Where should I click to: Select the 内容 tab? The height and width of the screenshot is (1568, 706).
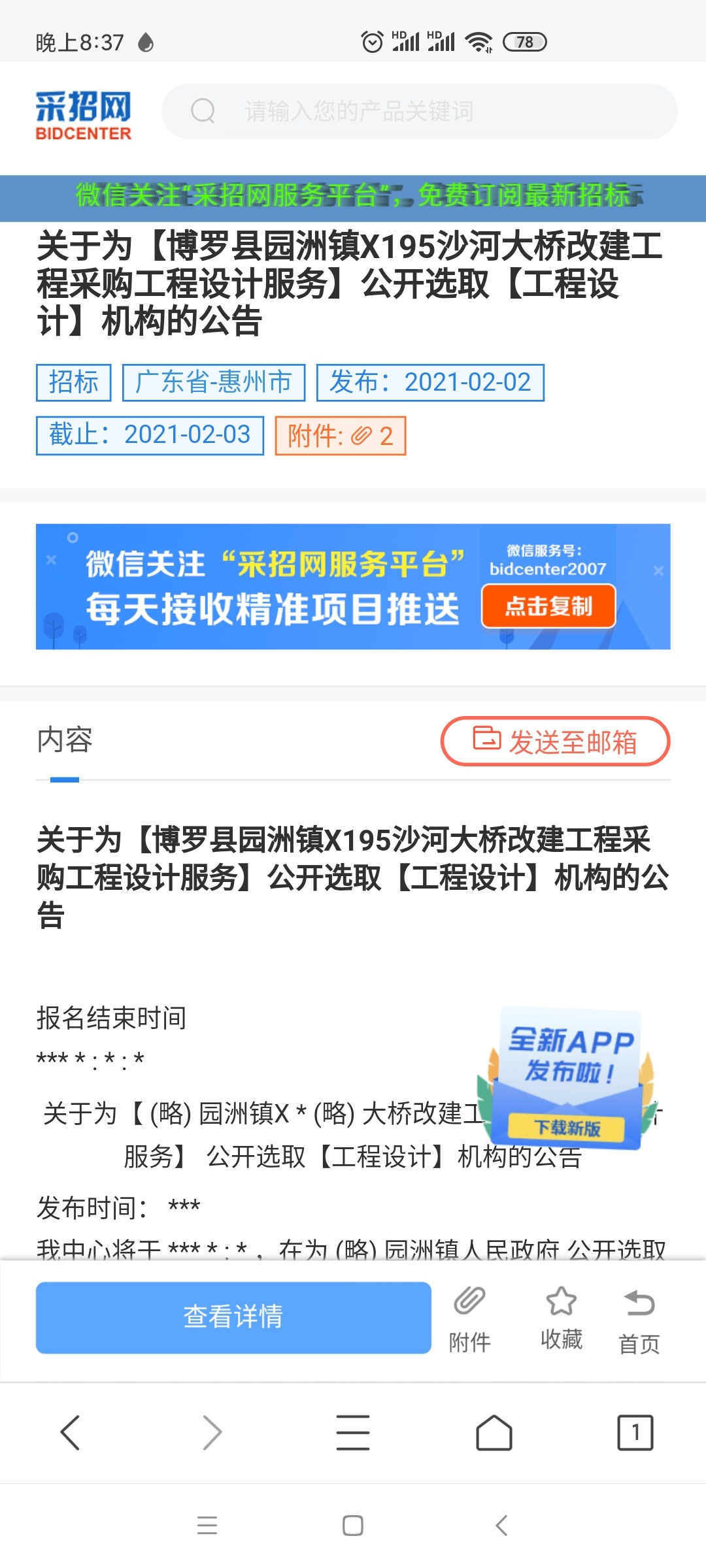click(65, 740)
